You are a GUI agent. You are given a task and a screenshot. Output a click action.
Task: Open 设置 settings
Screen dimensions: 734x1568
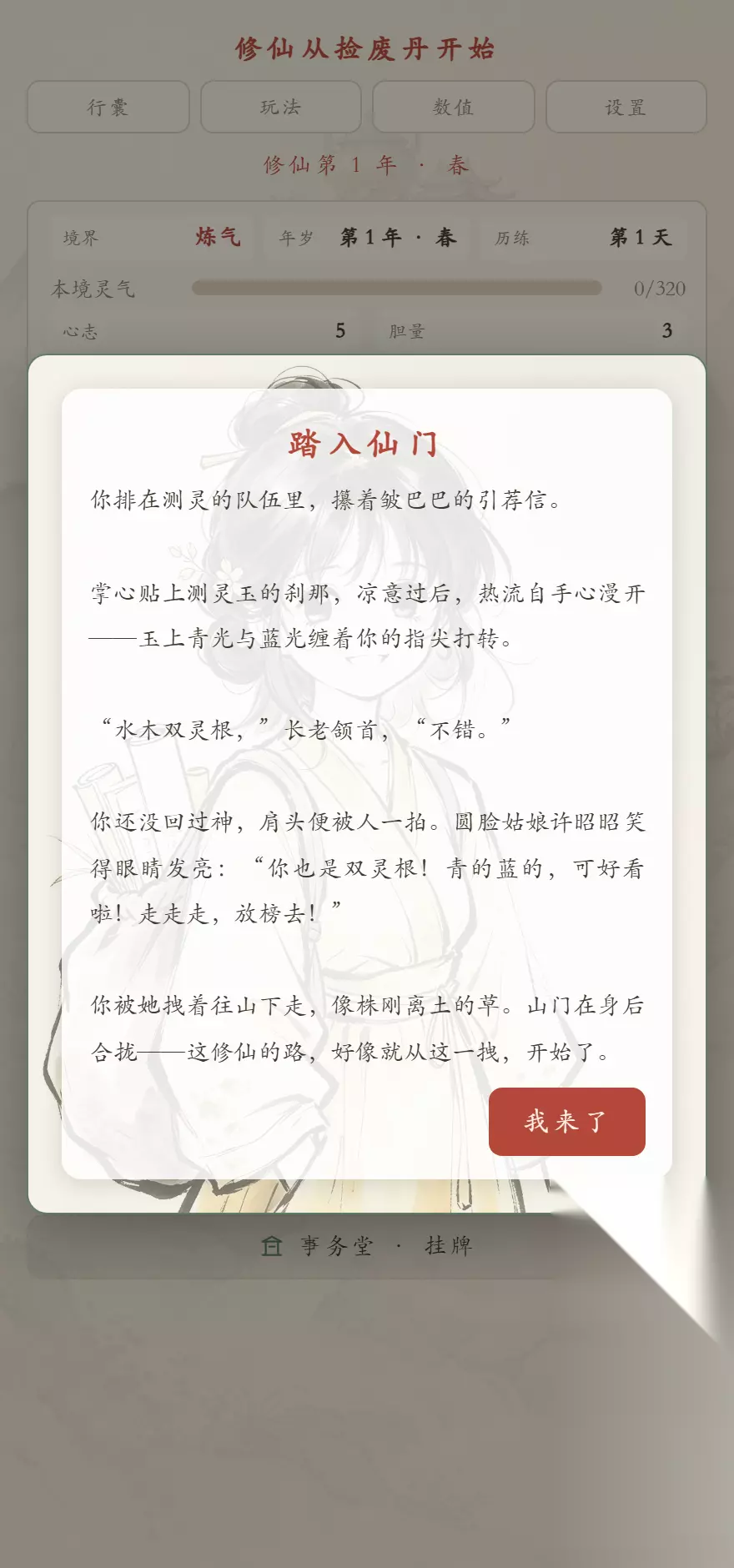pyautogui.click(x=626, y=107)
